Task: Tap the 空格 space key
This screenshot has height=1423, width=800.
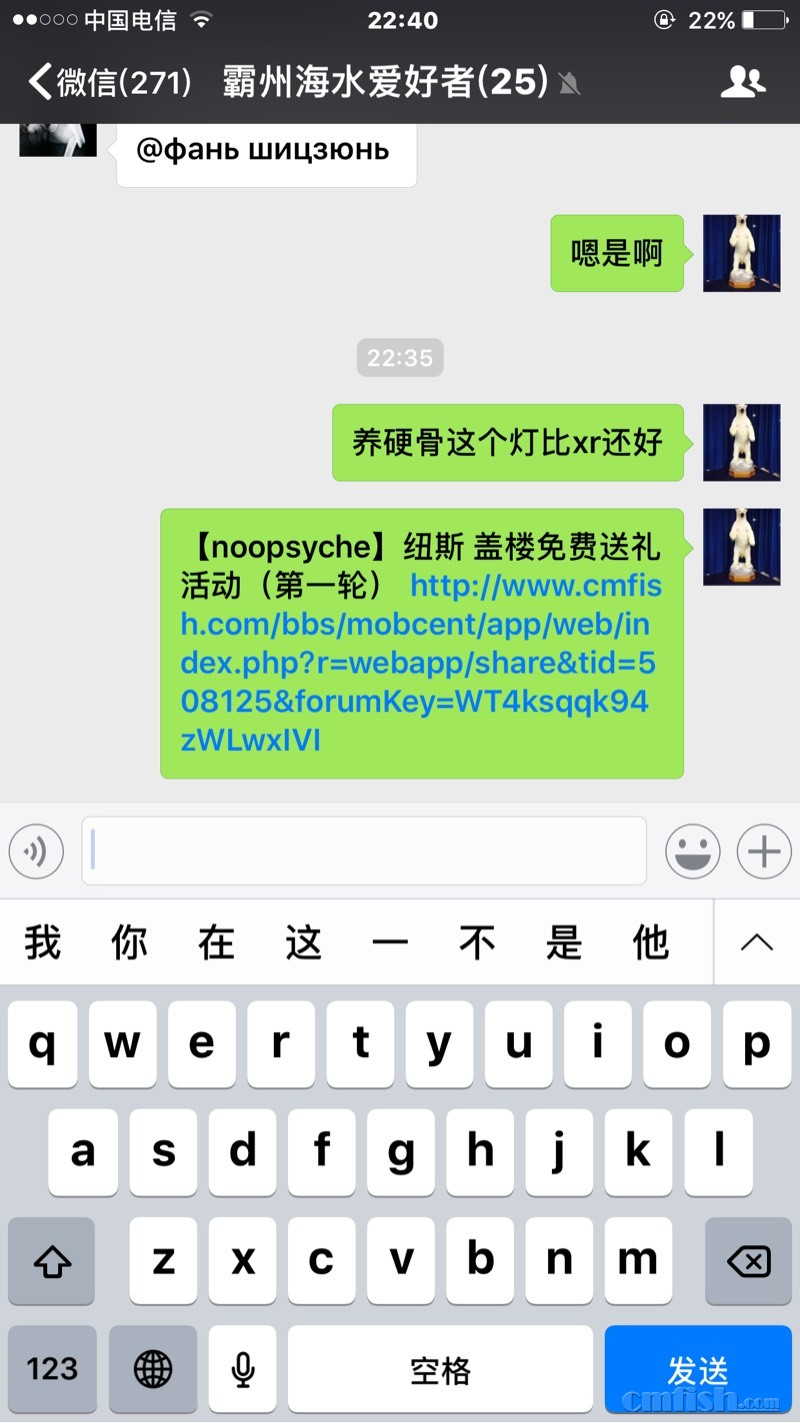Action: coord(440,1369)
